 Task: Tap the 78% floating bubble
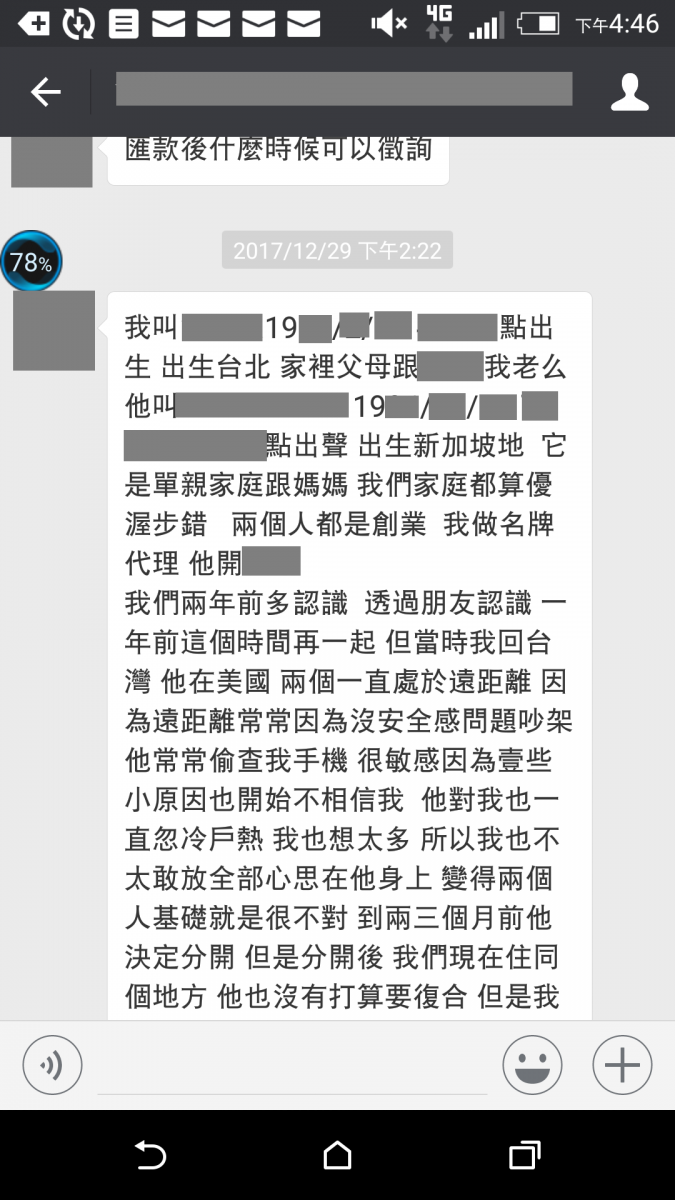[31, 262]
